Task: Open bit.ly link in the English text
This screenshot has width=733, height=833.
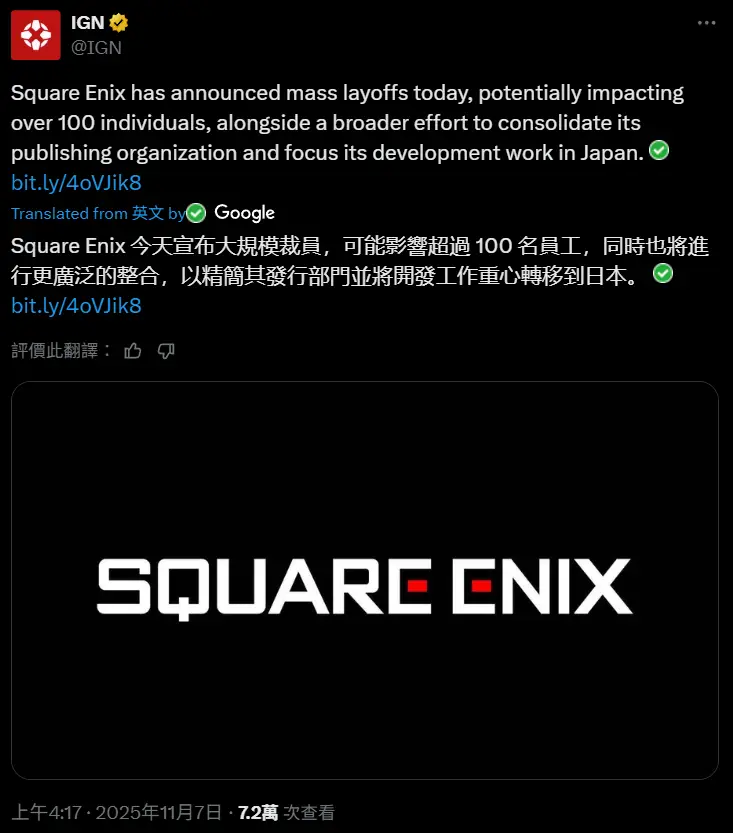Action: pyautogui.click(x=76, y=182)
